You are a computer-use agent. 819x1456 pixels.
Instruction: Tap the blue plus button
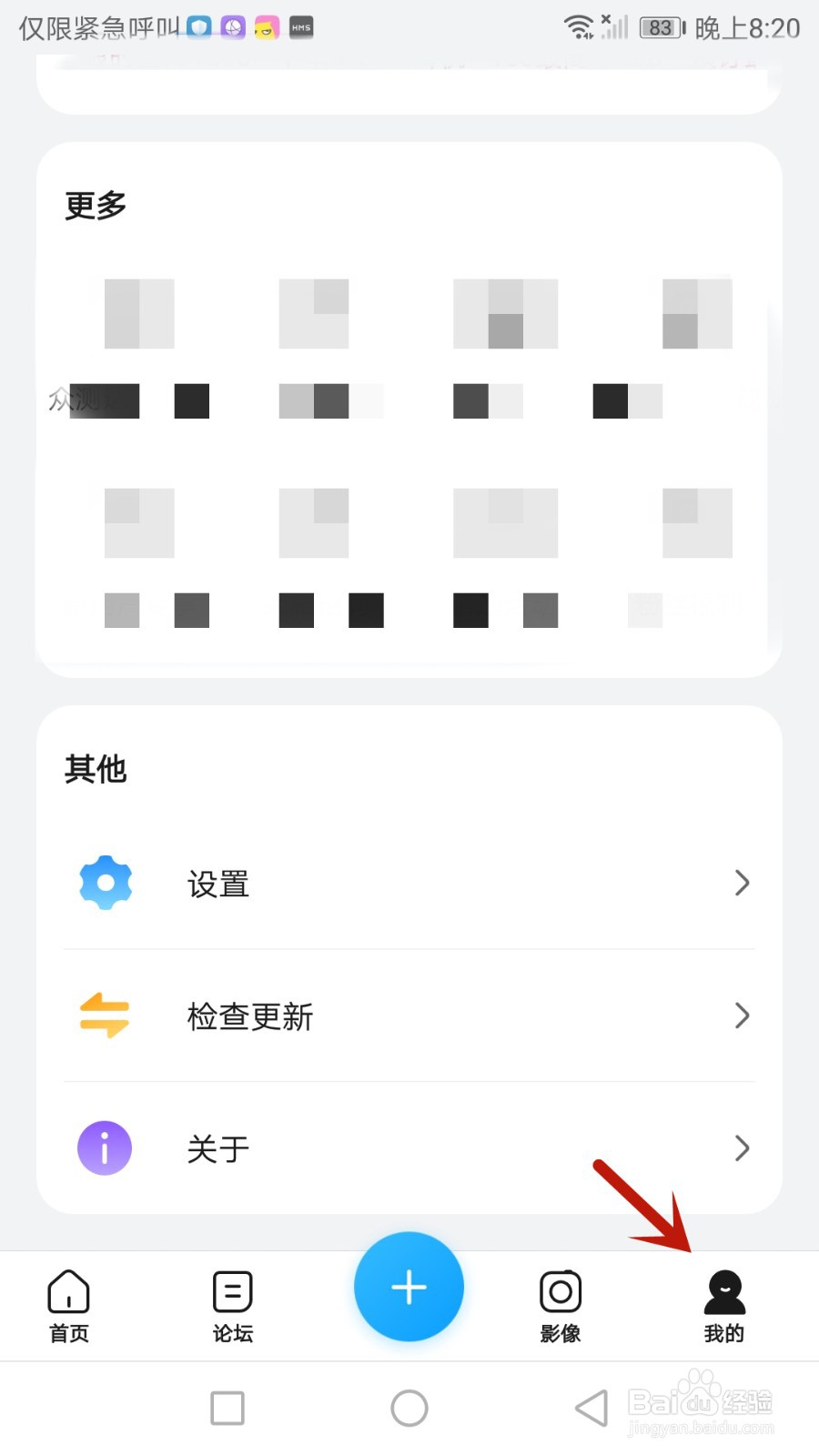tap(409, 1287)
